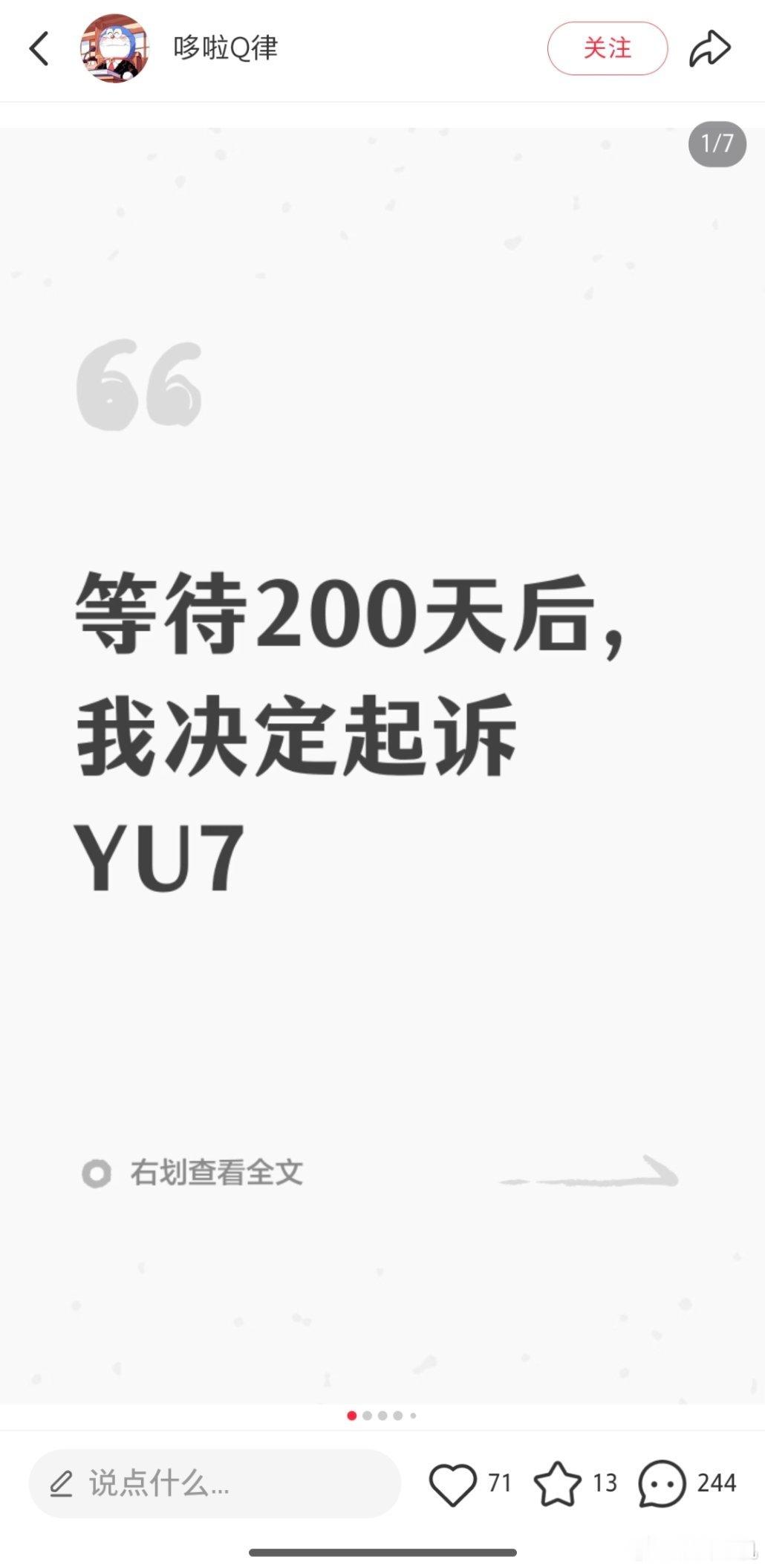Tap the pencil icon in comment bar

(61, 1483)
